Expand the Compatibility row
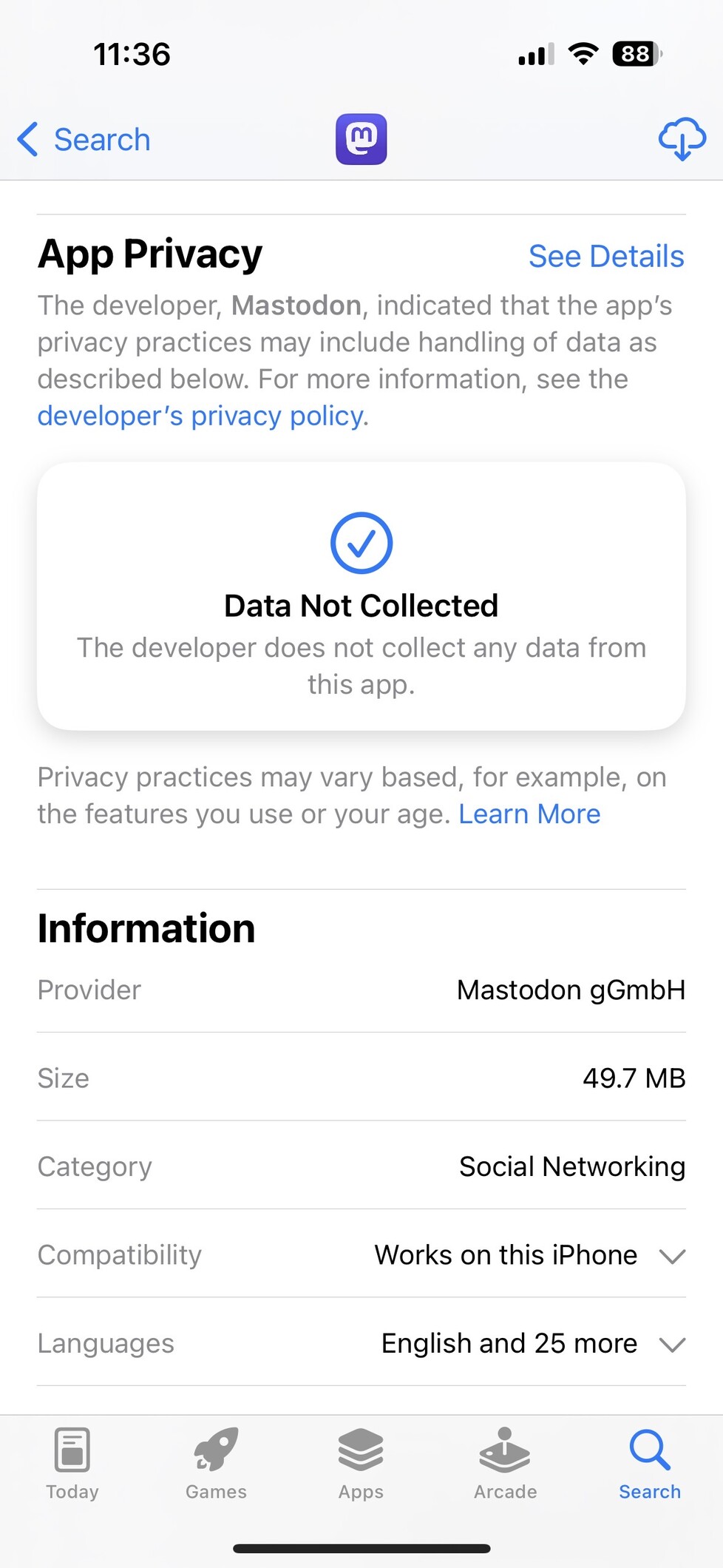Viewport: 723px width, 1568px height. 361,1254
